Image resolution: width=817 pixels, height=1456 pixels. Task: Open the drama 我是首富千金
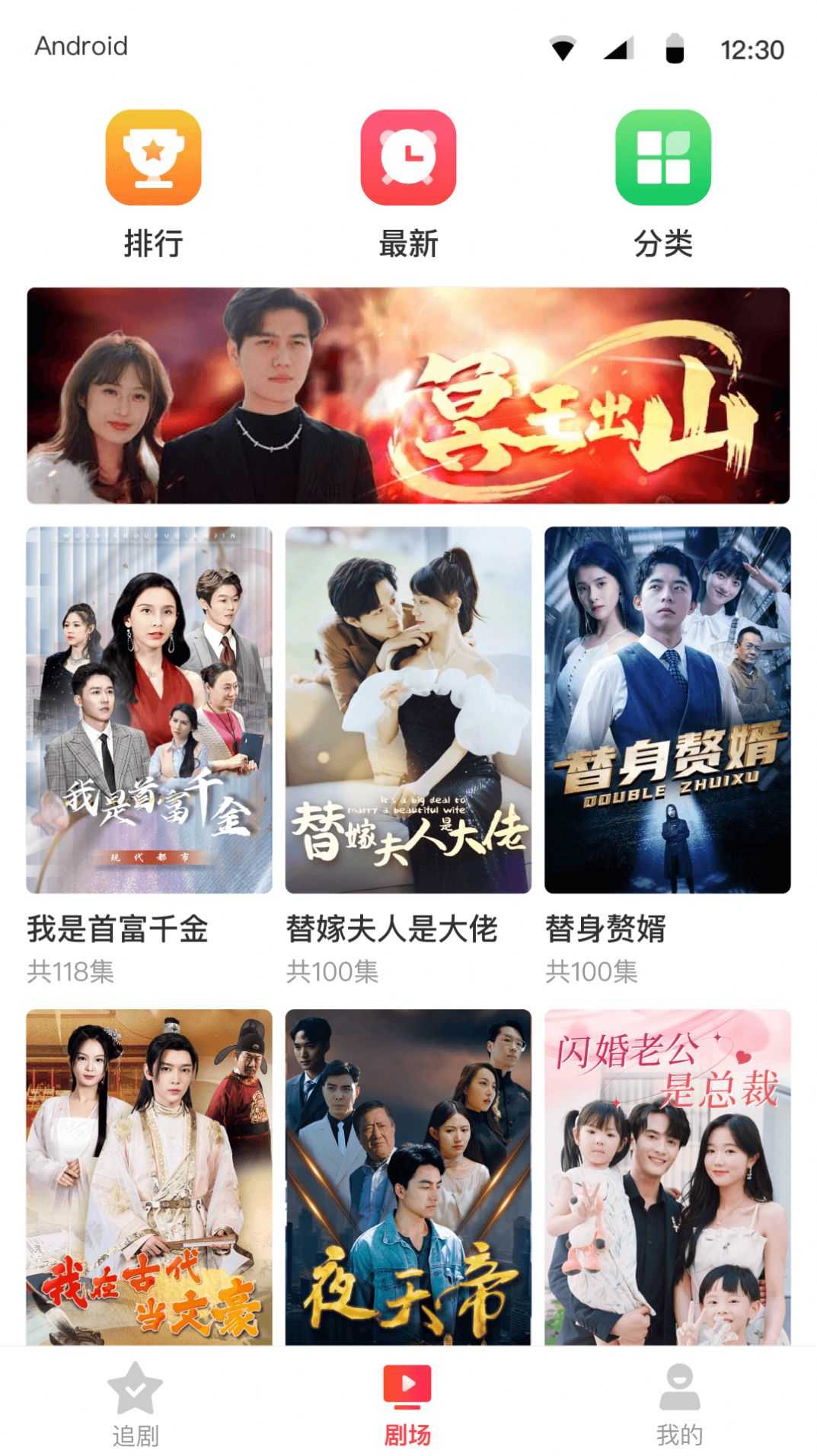(x=149, y=709)
